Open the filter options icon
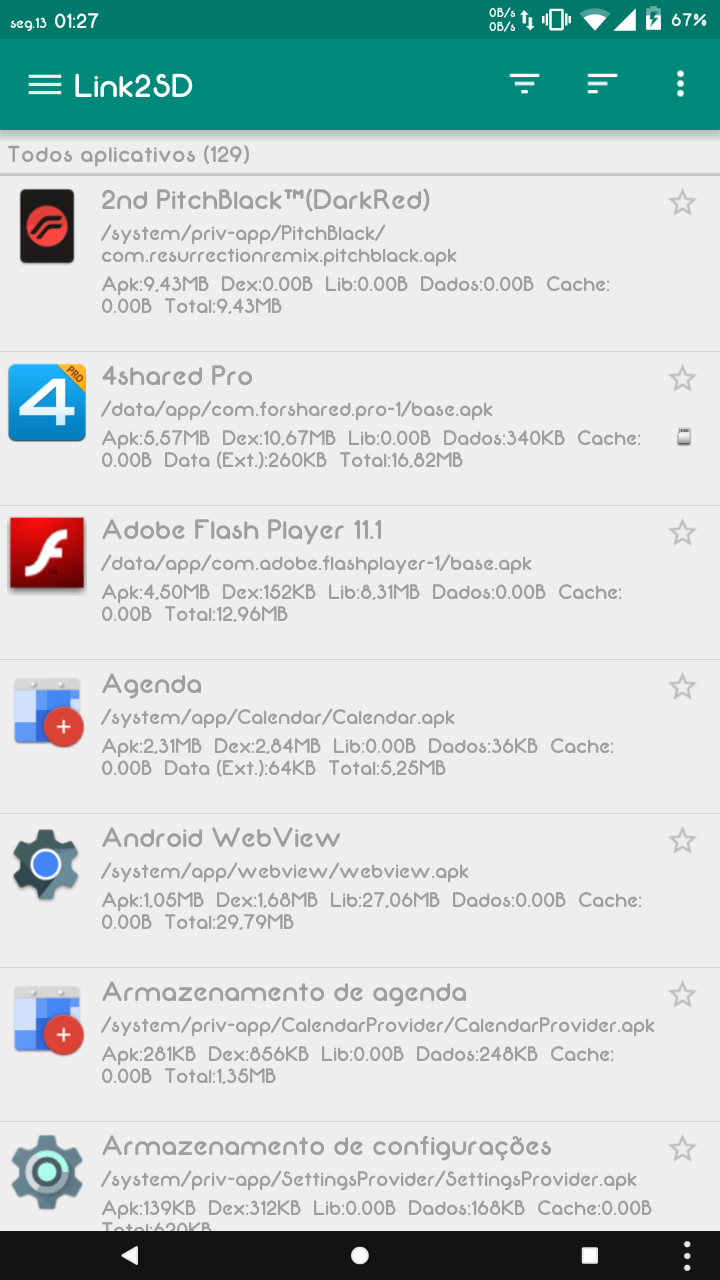 pos(524,85)
